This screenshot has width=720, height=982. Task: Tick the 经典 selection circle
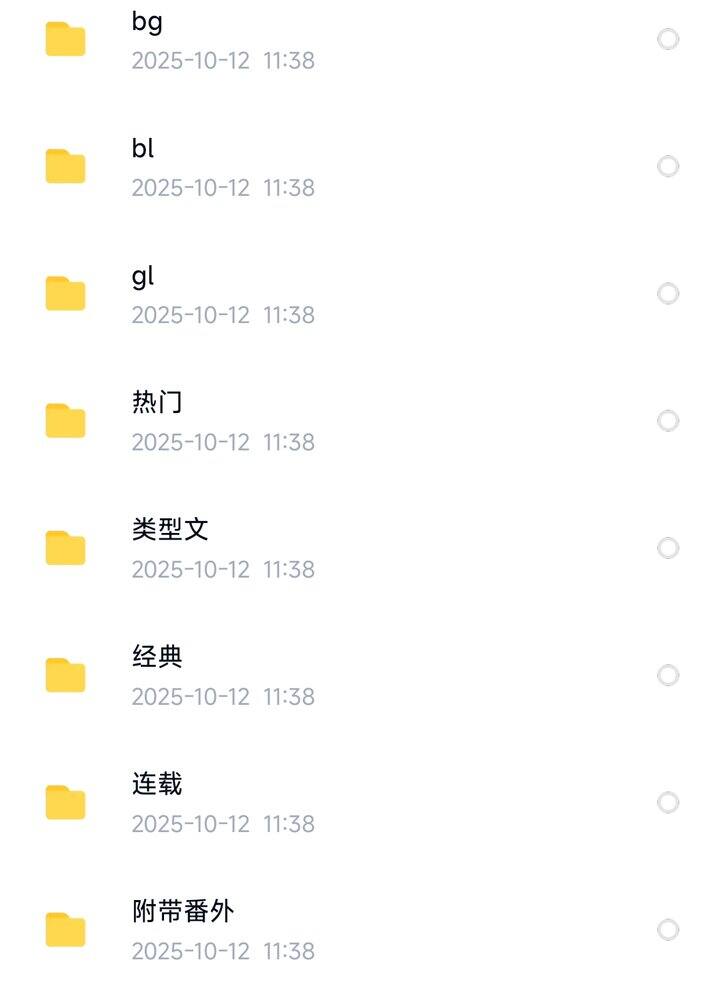click(x=668, y=675)
